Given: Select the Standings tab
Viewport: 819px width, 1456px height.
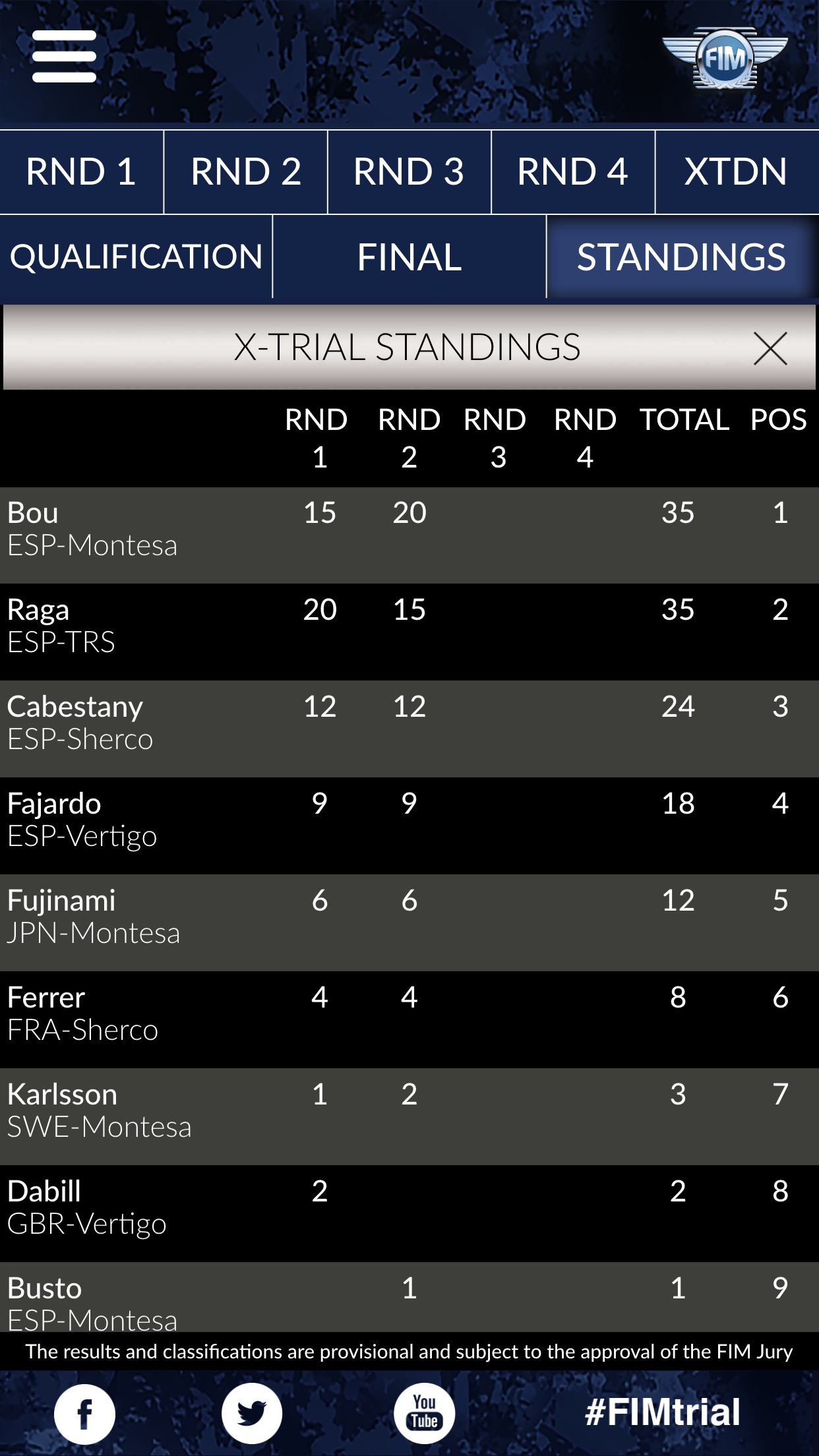Looking at the screenshot, I should 681,257.
